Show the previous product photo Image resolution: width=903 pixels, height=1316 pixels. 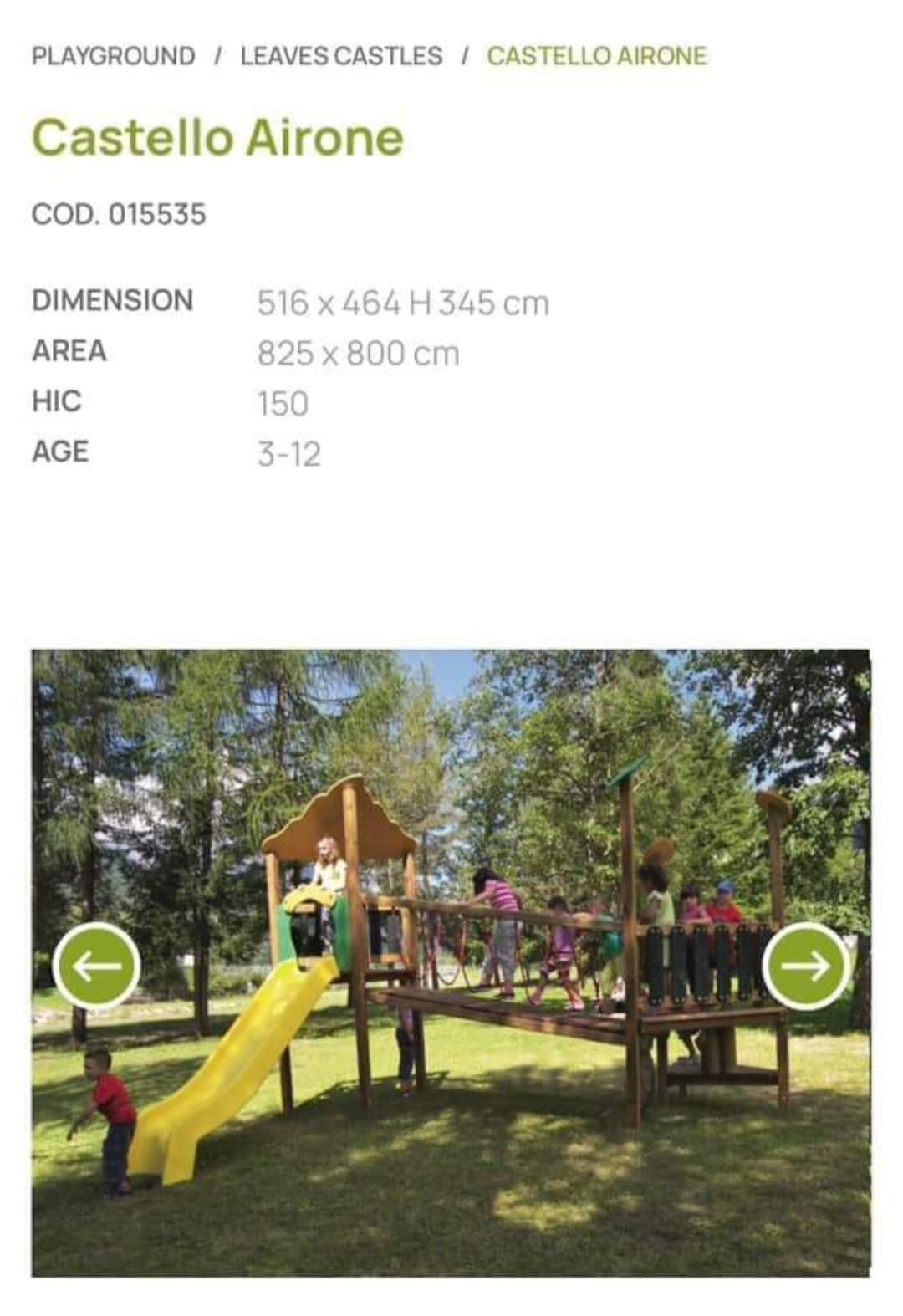[97, 965]
